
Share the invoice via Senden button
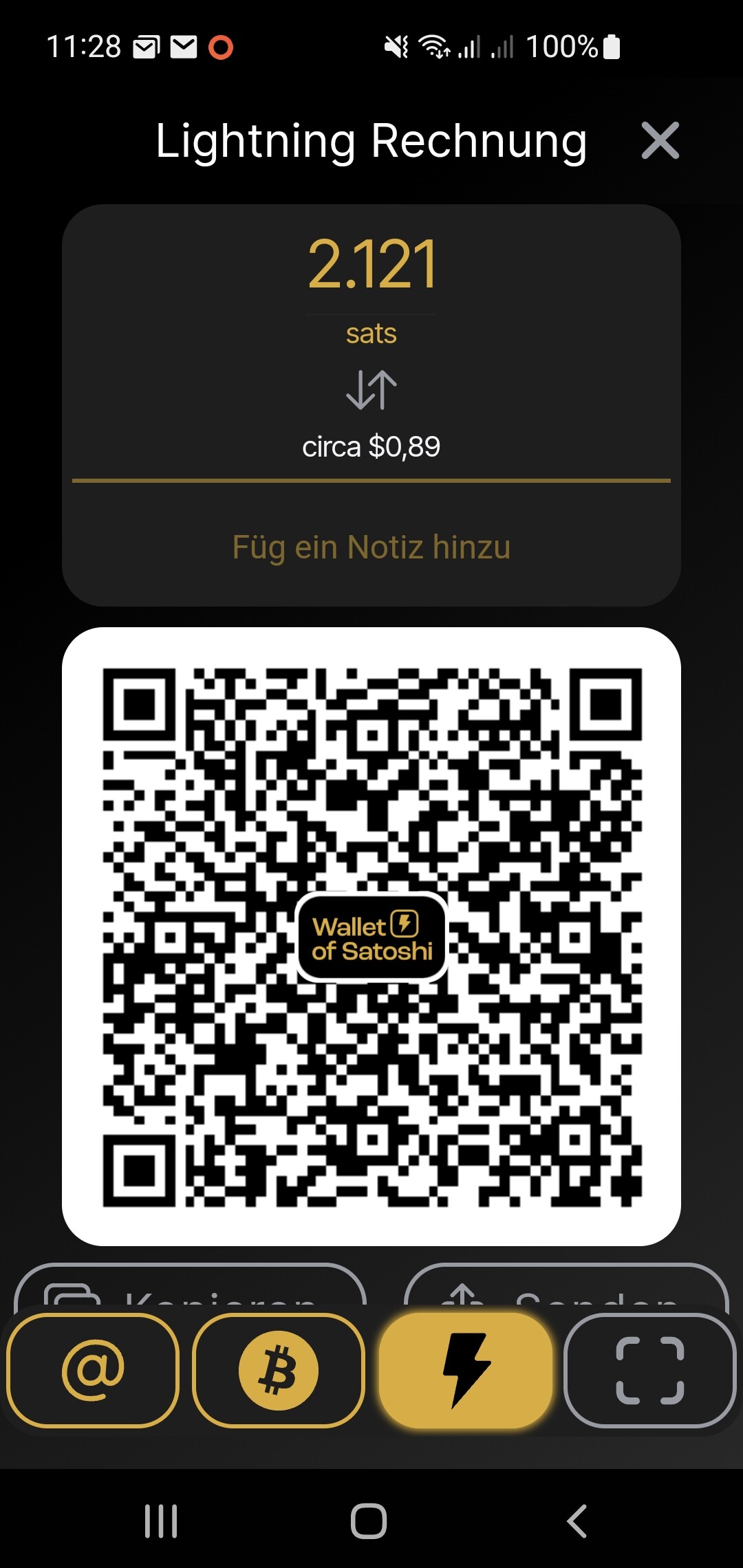tap(566, 1285)
